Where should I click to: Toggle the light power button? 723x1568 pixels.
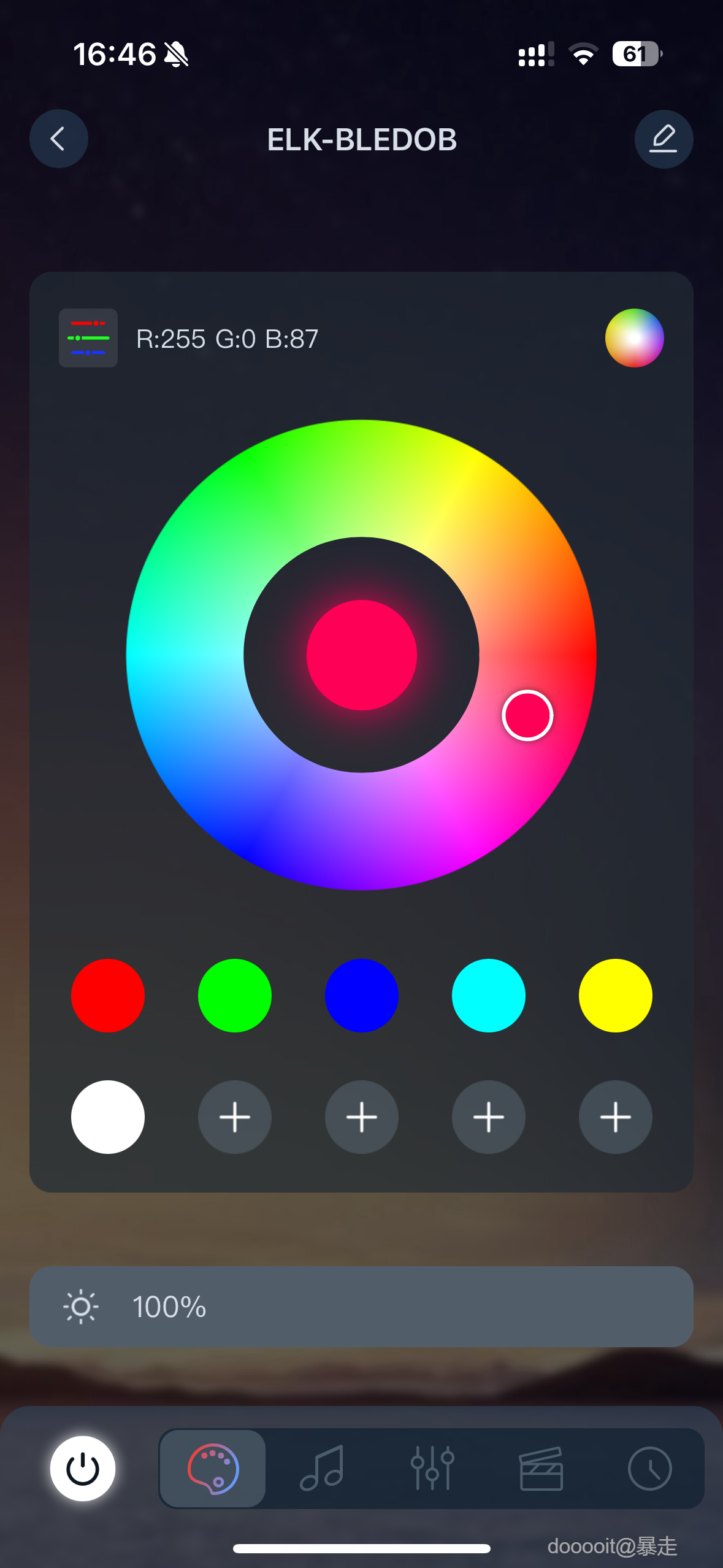pos(83,1469)
